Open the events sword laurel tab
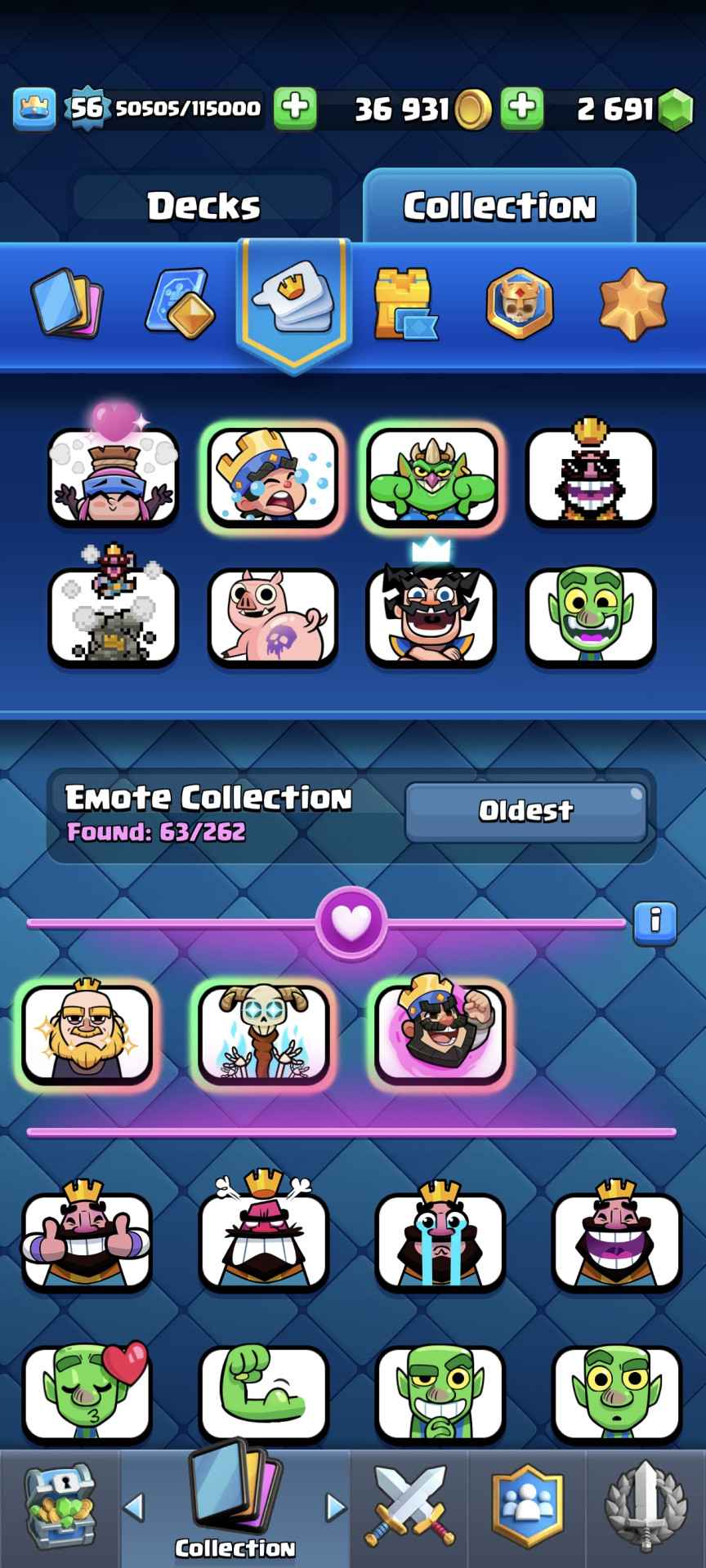The height and width of the screenshot is (1568, 706). point(646,1507)
